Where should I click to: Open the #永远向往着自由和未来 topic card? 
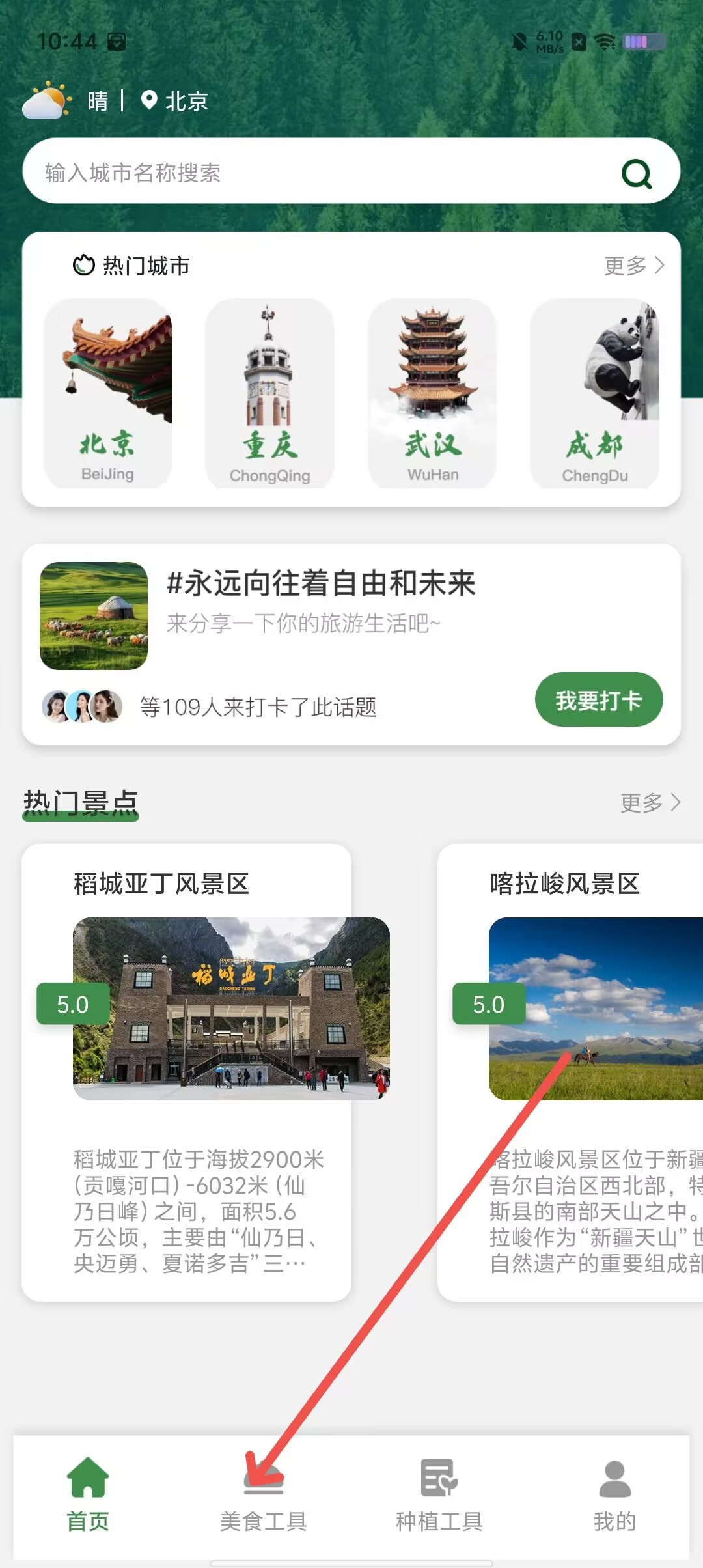[351, 644]
